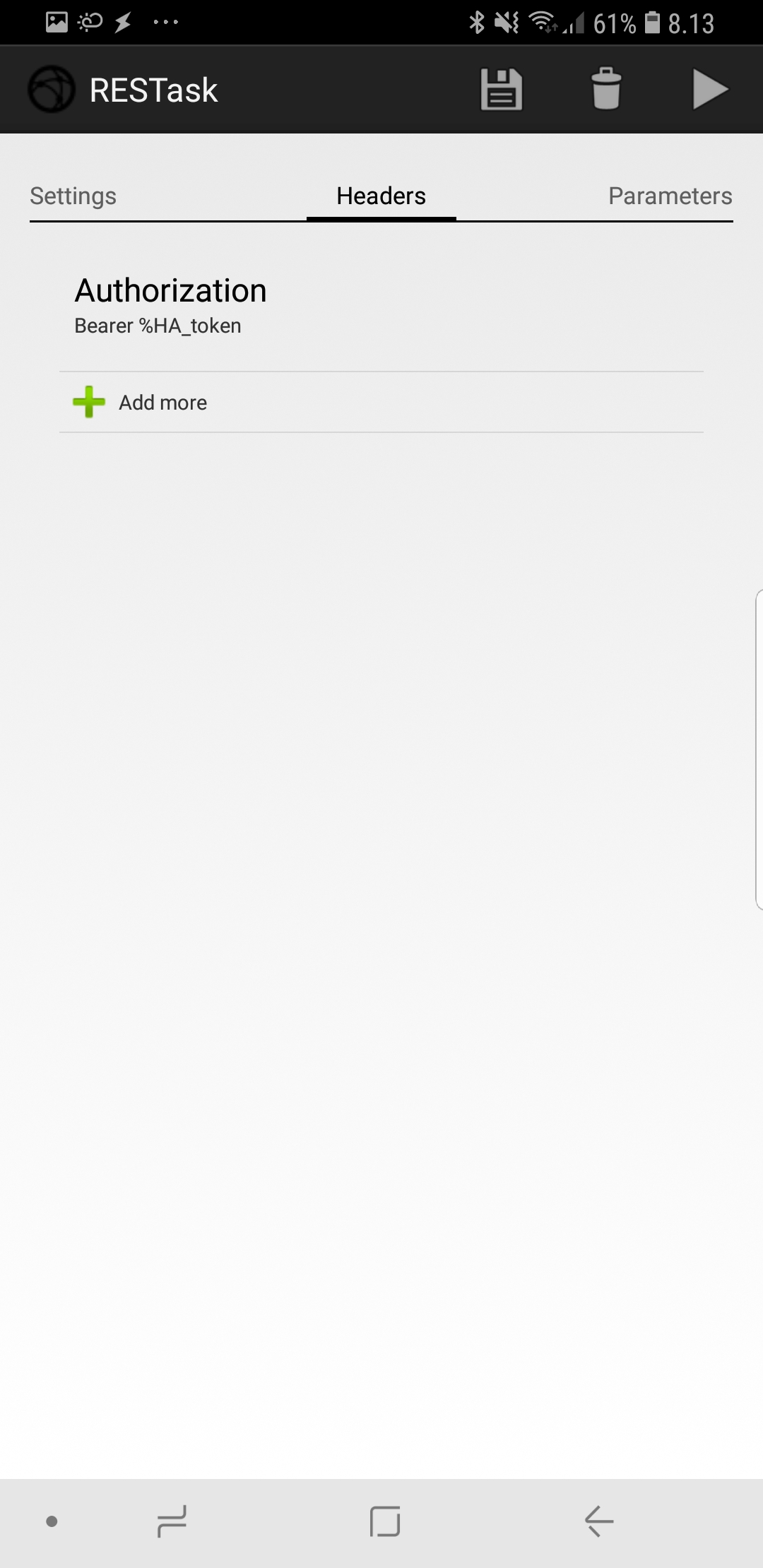Select the Headers tab
763x1568 pixels.
381,196
